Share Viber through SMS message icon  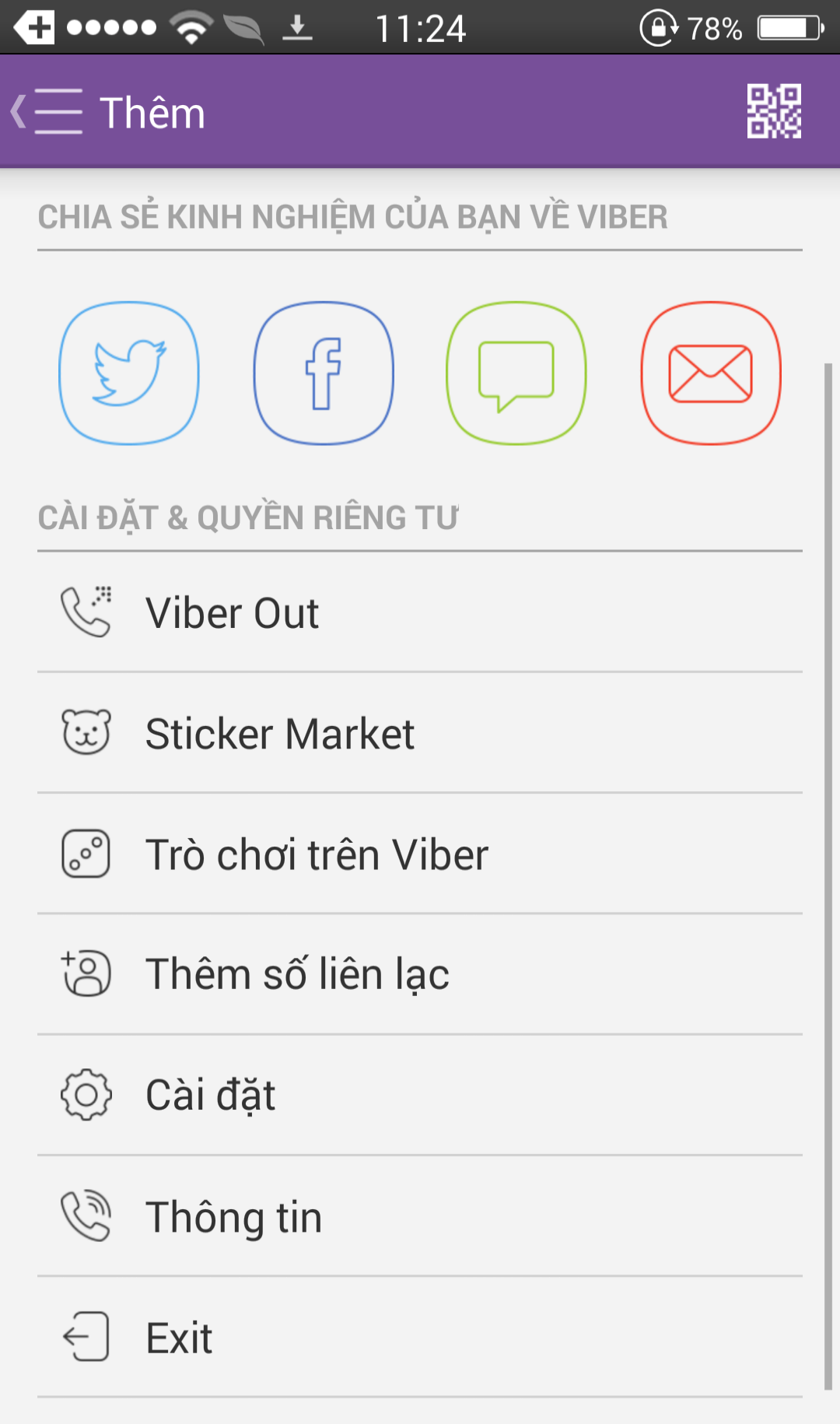[517, 374]
